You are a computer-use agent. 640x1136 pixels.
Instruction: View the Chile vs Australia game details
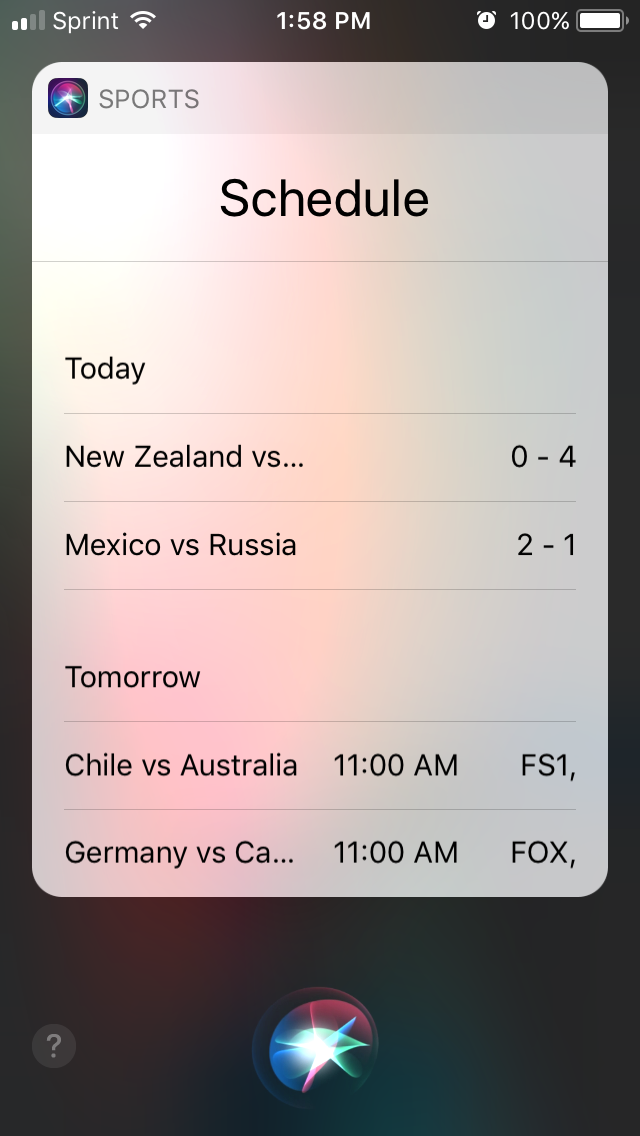tap(320, 765)
